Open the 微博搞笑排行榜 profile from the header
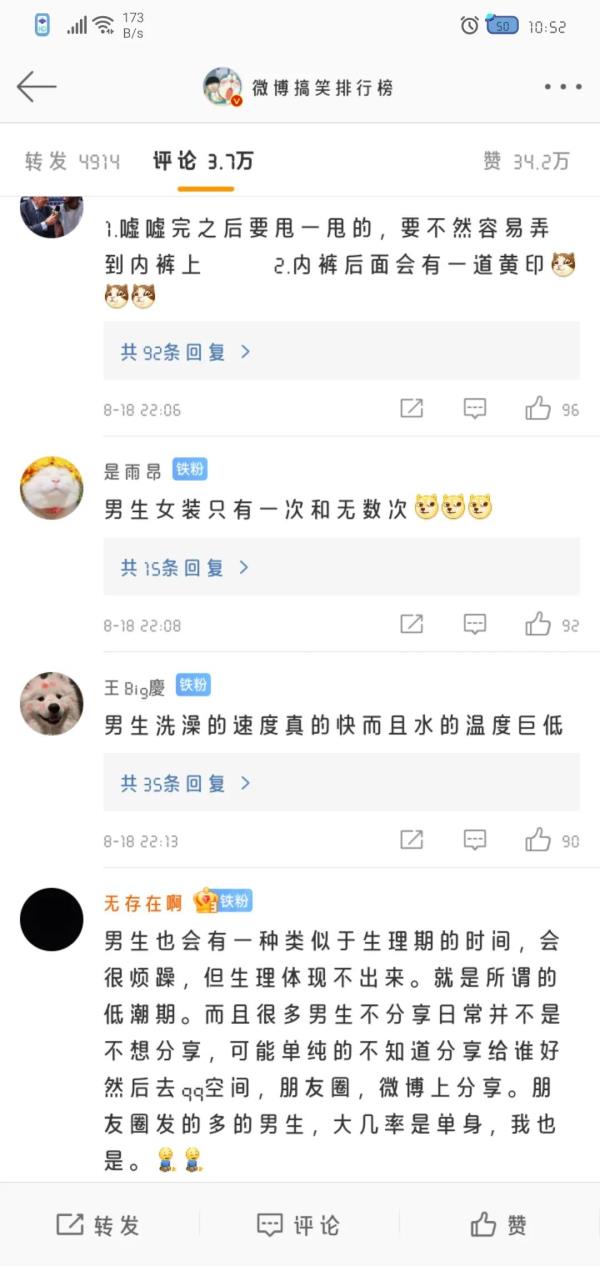The image size is (600, 1266). click(x=300, y=87)
